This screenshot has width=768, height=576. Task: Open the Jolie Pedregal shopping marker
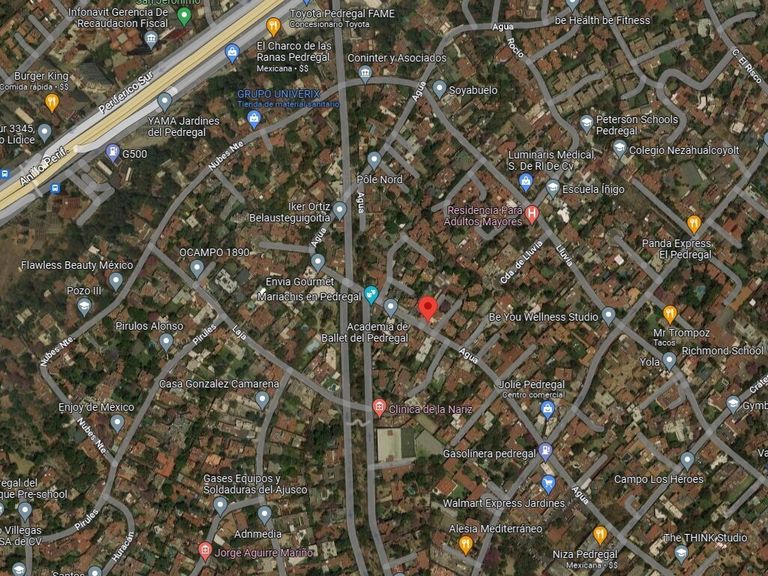547,409
